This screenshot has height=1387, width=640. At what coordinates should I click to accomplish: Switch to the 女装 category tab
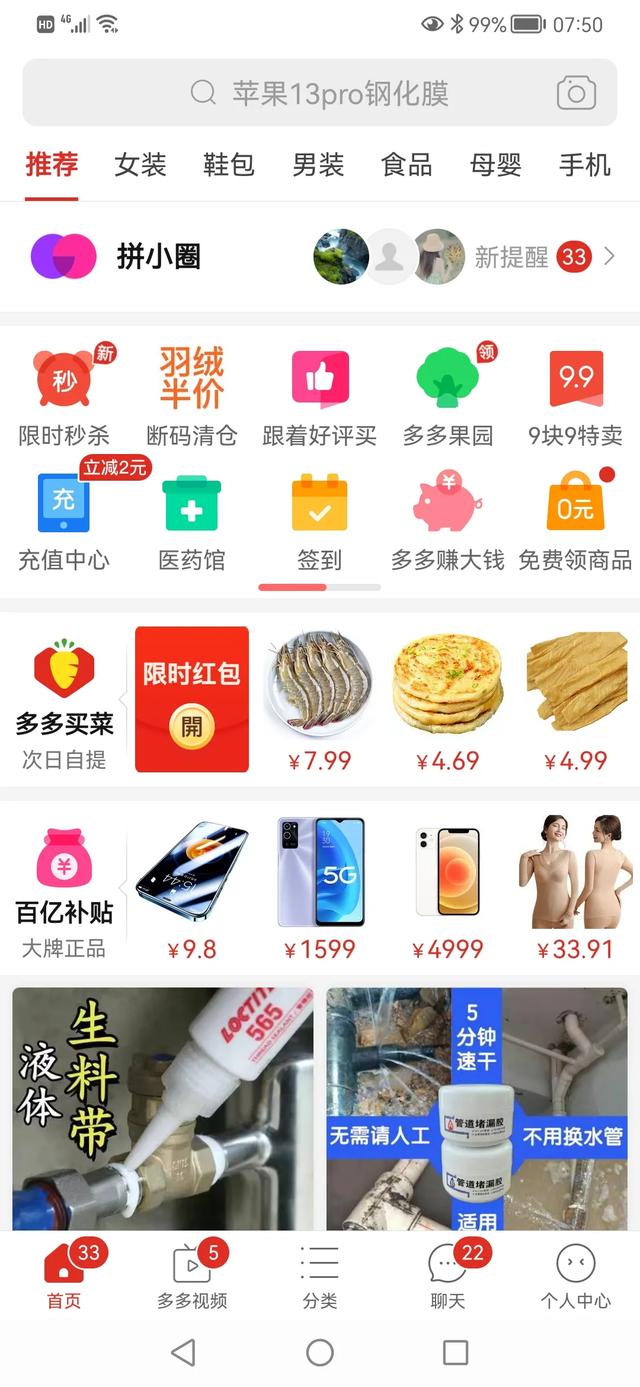tap(140, 165)
